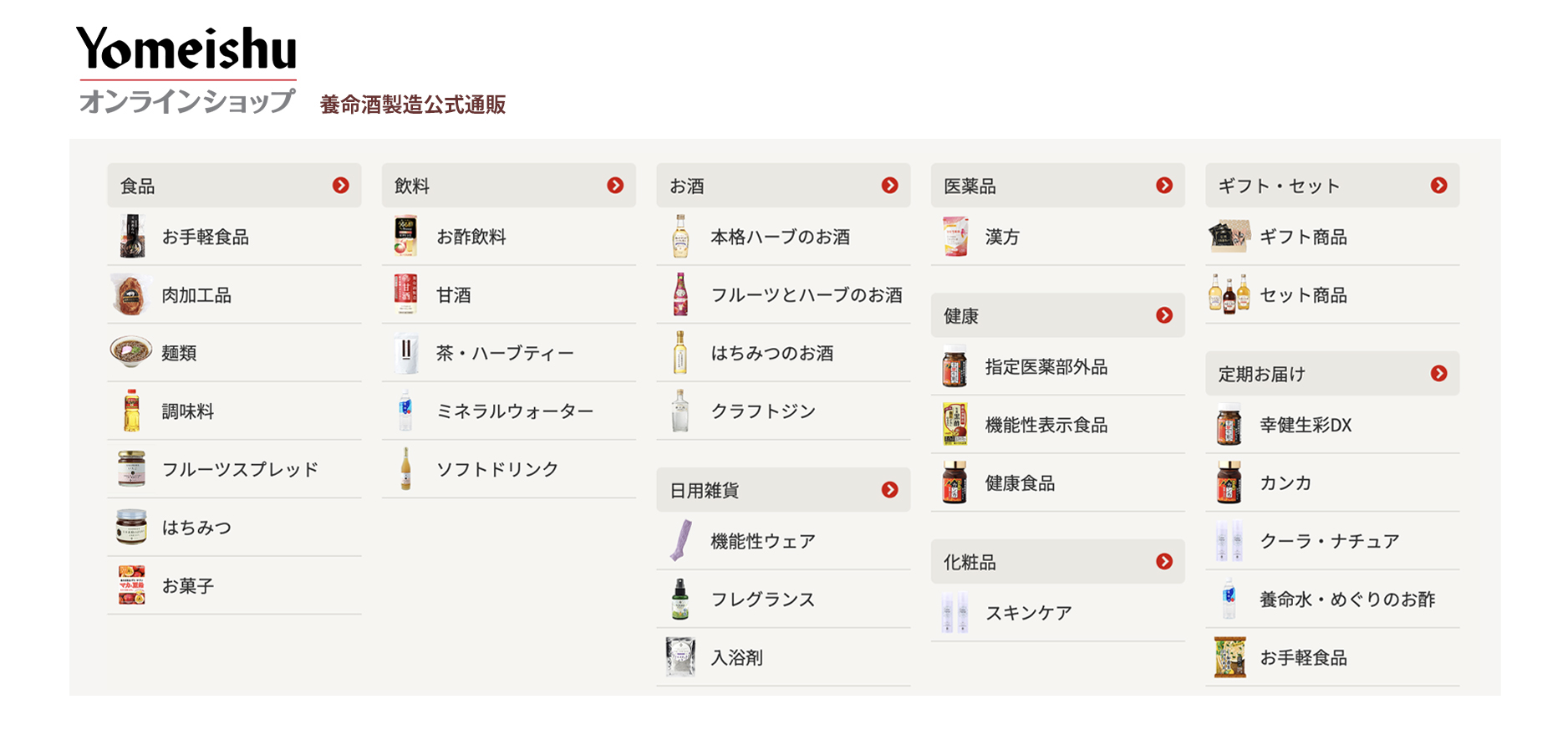Open スキンケア under cosmetics

[1028, 613]
